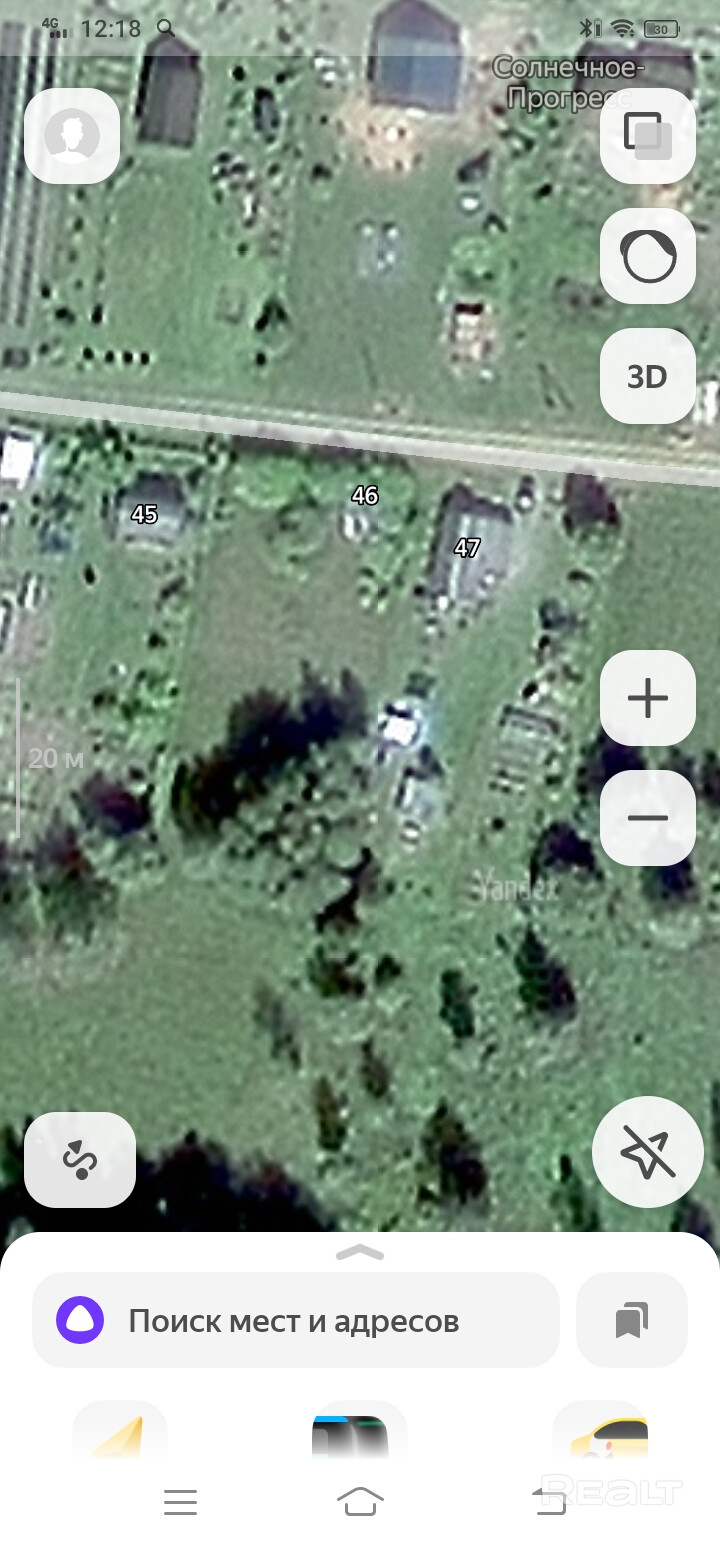Expand the bottom search panel handle

click(360, 1252)
